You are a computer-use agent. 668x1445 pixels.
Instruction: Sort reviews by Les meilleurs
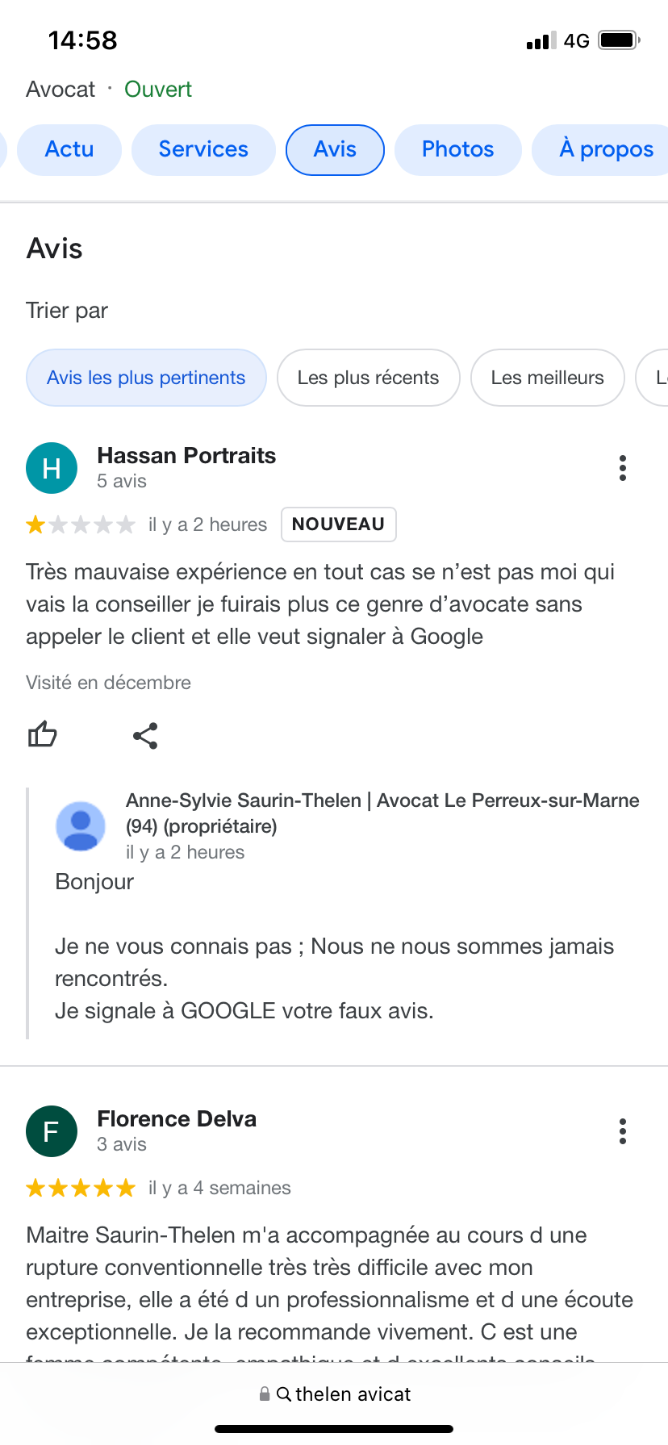547,378
